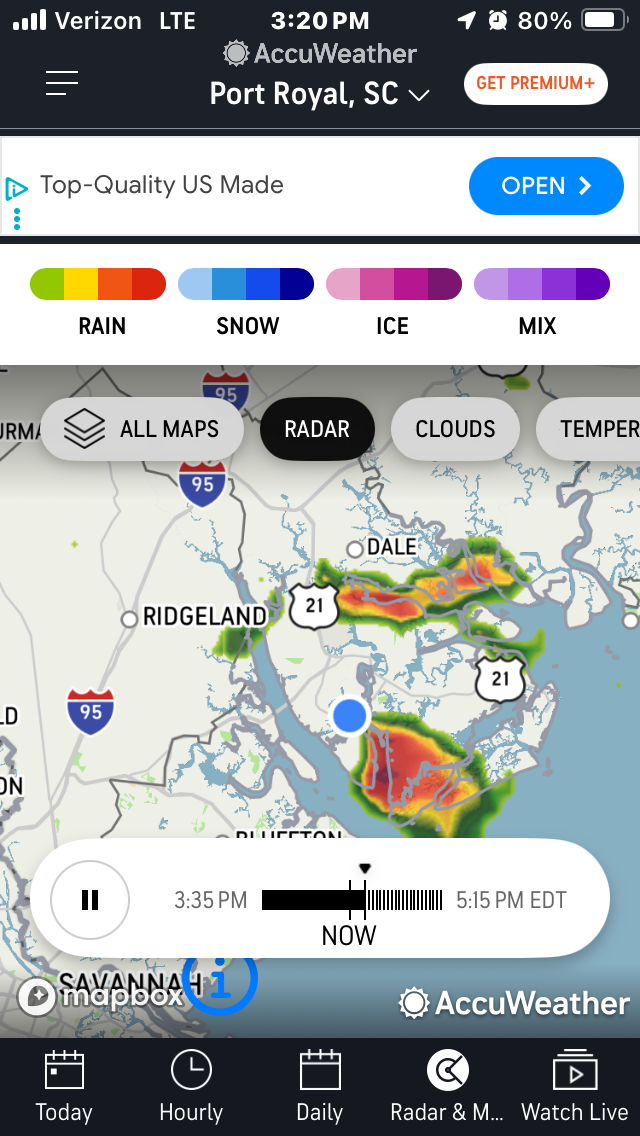640x1136 pixels.
Task: Switch to the Today tab
Action: 64,1087
